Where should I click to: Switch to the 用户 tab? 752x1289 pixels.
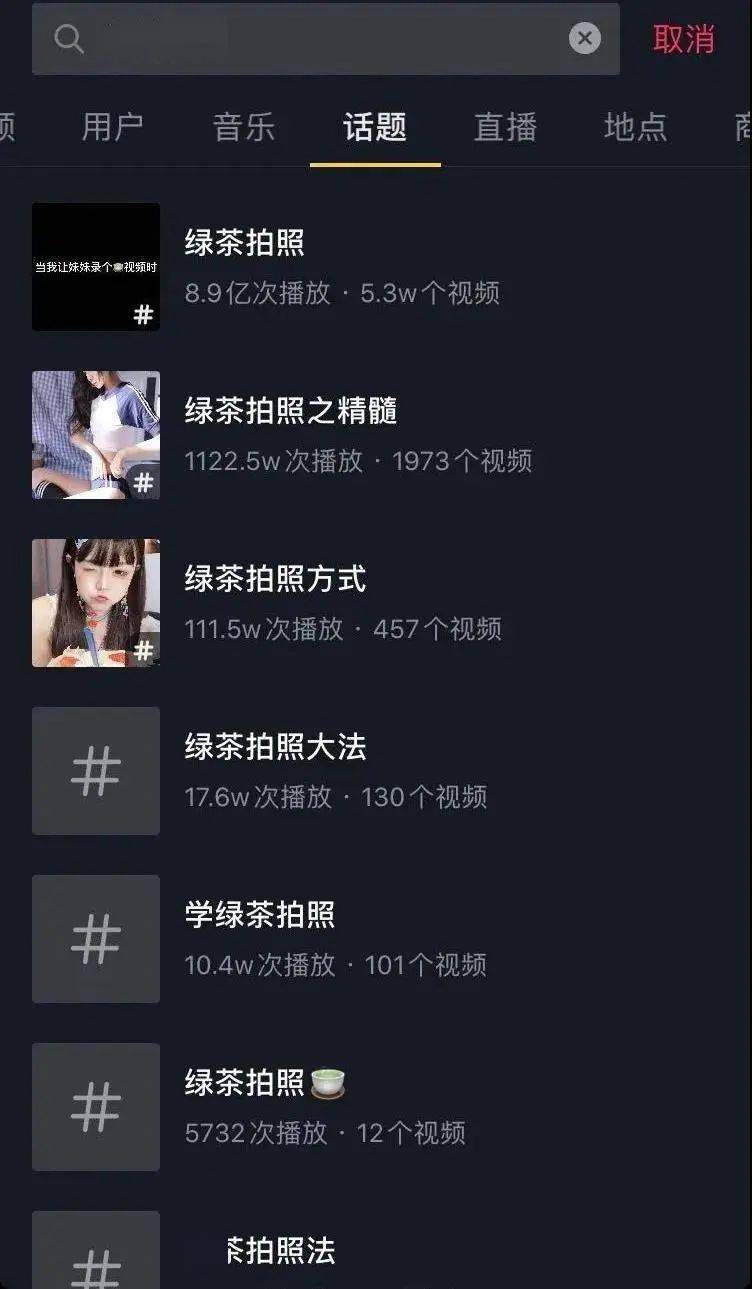point(112,127)
